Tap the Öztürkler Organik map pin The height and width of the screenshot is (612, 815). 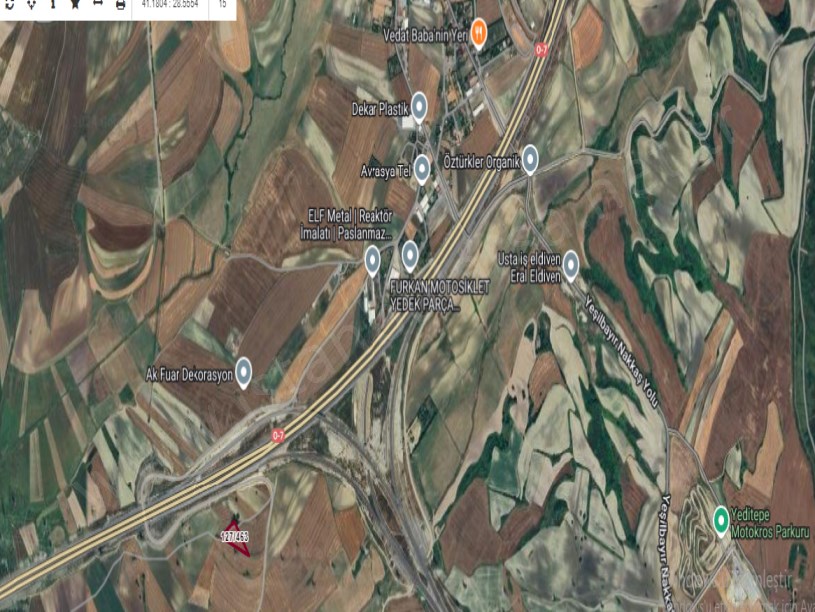point(530,159)
